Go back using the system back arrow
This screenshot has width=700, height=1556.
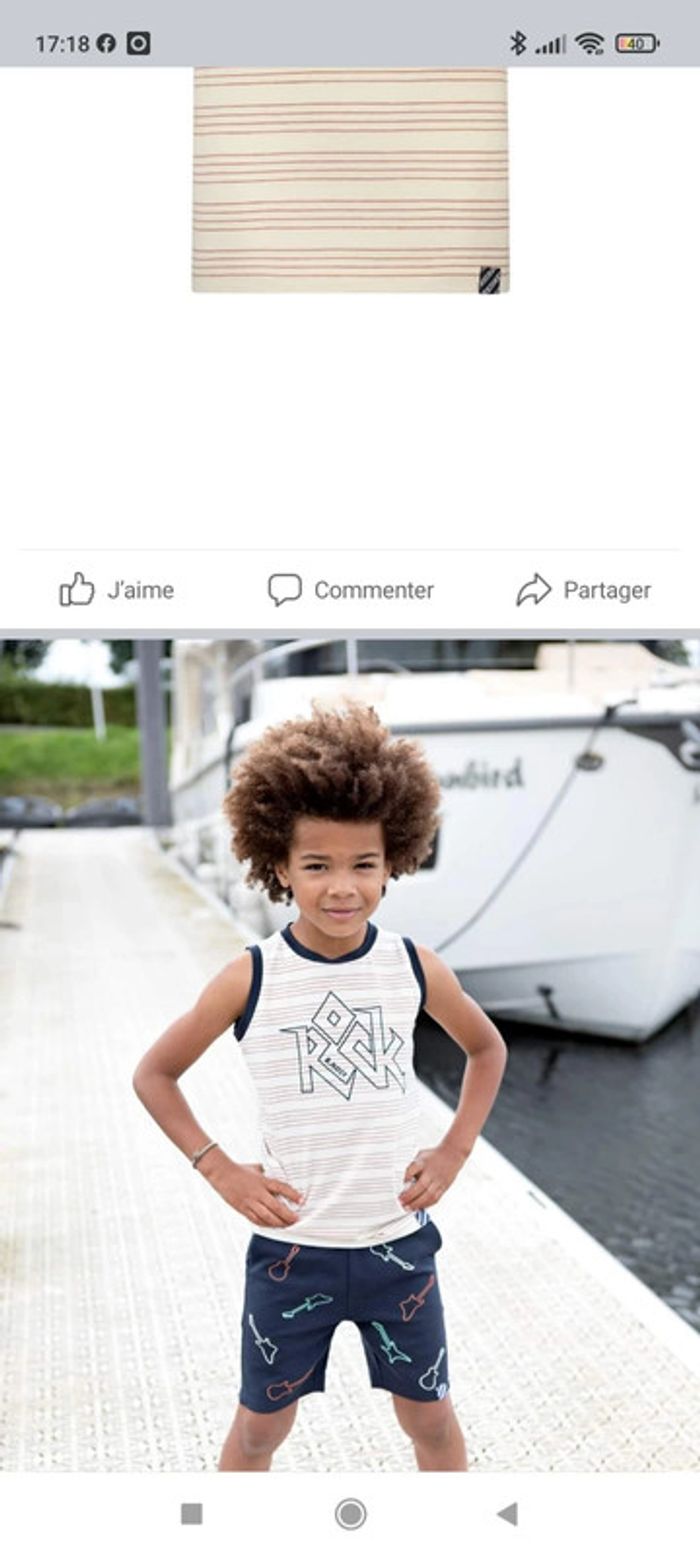click(x=507, y=1514)
